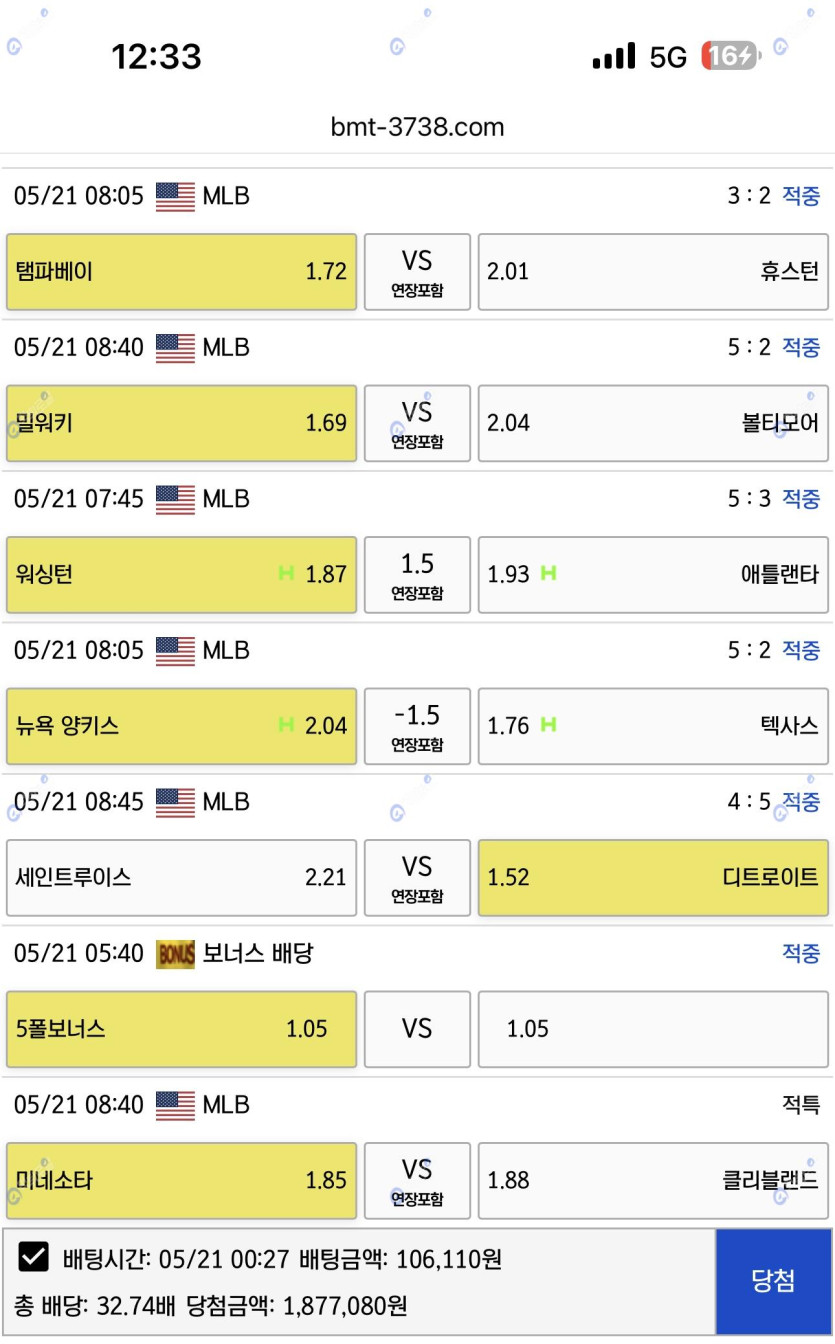
Task: Choose the 볼티모어 2.04 odds box
Action: tap(653, 423)
